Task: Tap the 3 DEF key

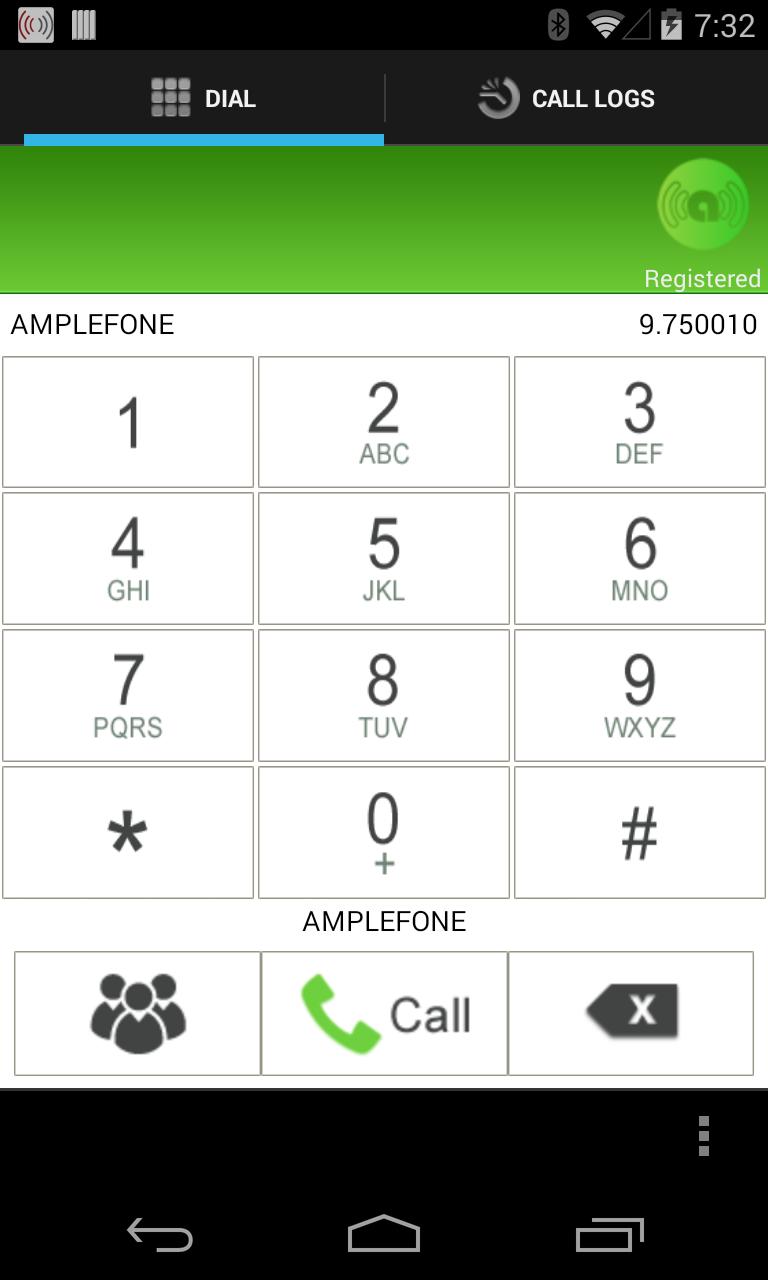Action: [639, 422]
